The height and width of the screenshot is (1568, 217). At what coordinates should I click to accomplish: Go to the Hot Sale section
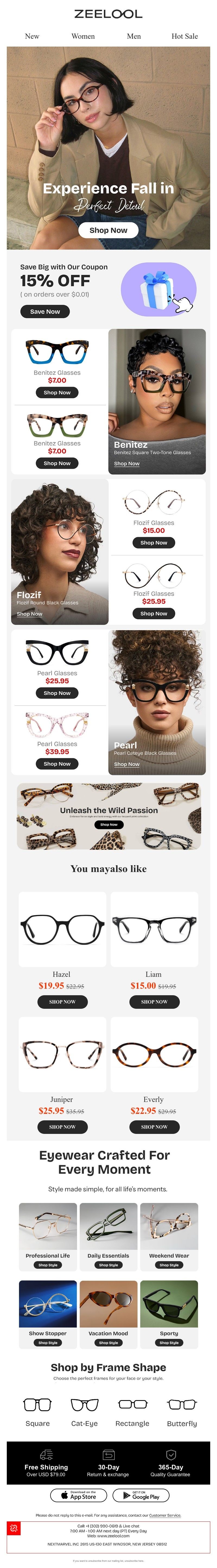(x=184, y=37)
